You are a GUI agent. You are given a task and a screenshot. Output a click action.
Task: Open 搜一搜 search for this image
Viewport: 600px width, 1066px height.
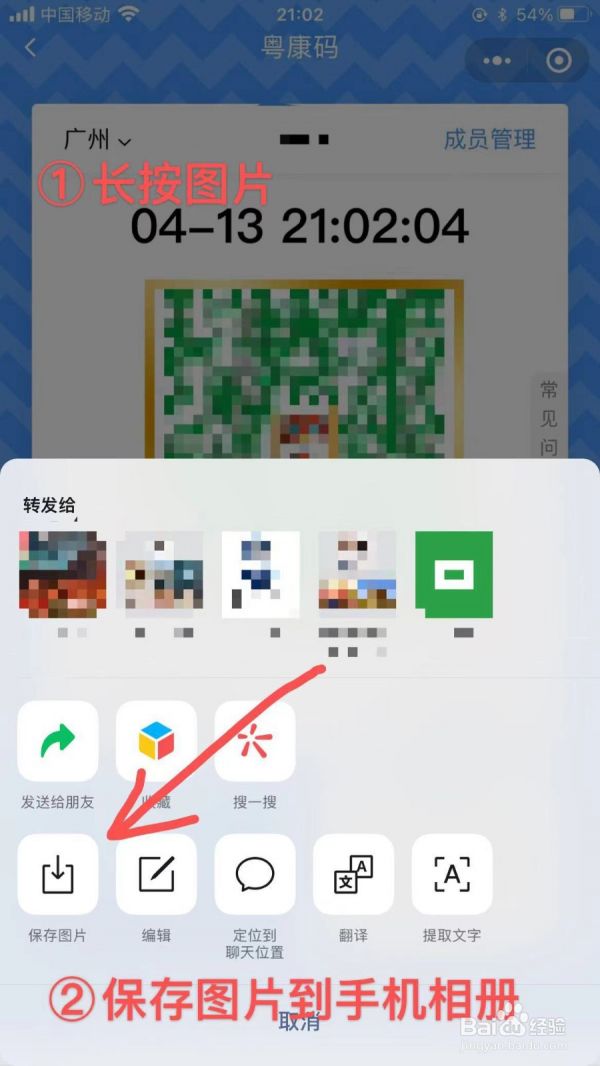255,741
